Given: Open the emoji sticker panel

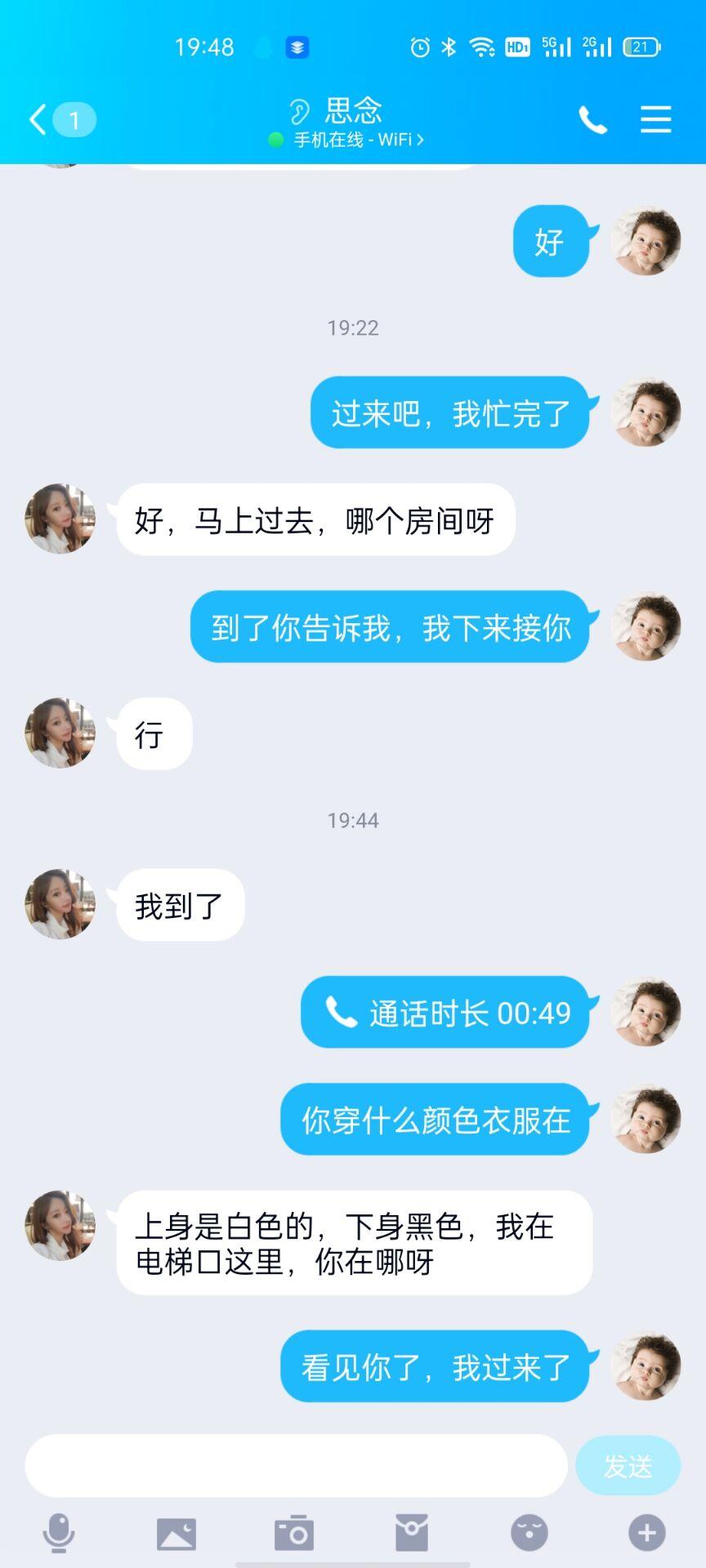Looking at the screenshot, I should click(x=529, y=1533).
